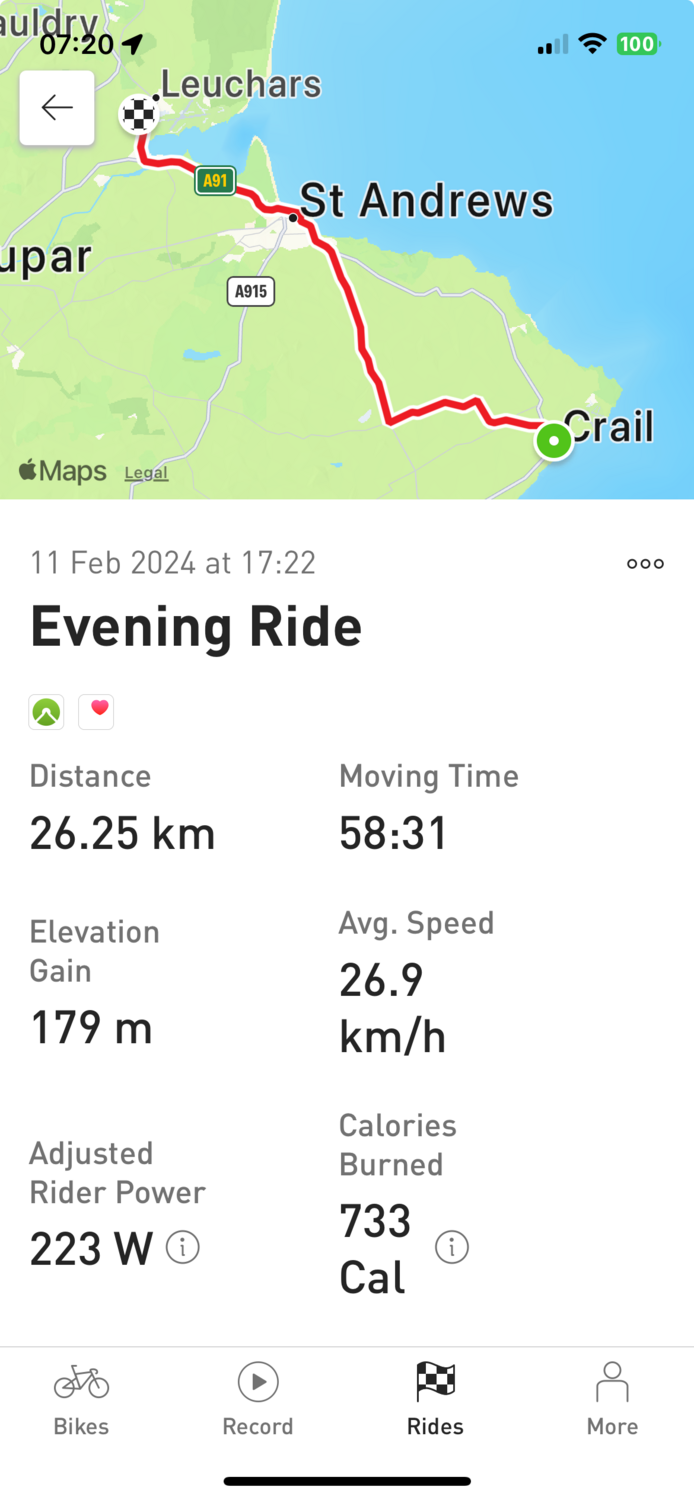This screenshot has height=1500, width=694.
Task: Go back using the arrow button
Action: click(57, 108)
